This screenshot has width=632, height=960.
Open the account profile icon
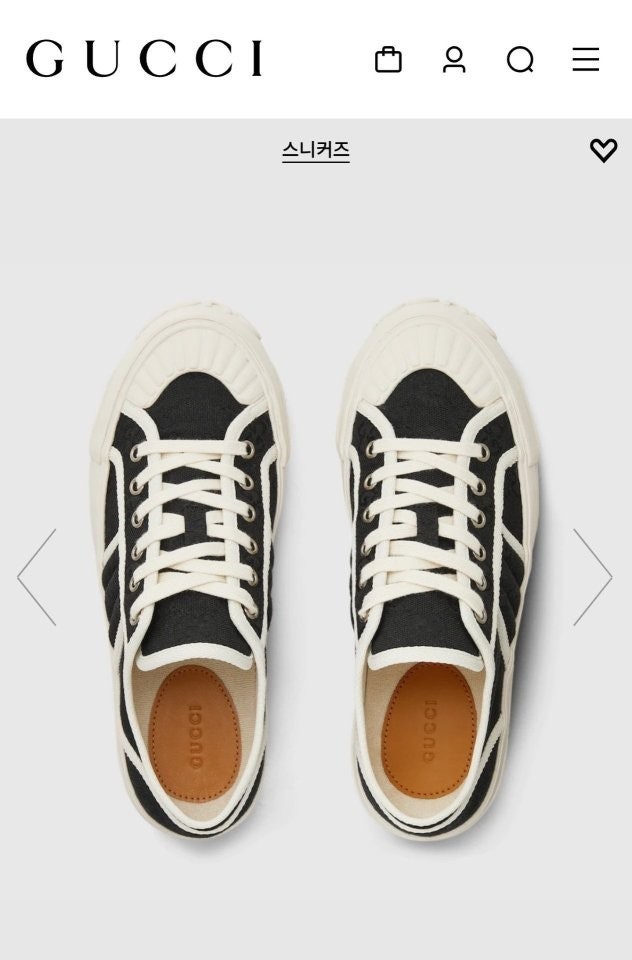pos(454,60)
